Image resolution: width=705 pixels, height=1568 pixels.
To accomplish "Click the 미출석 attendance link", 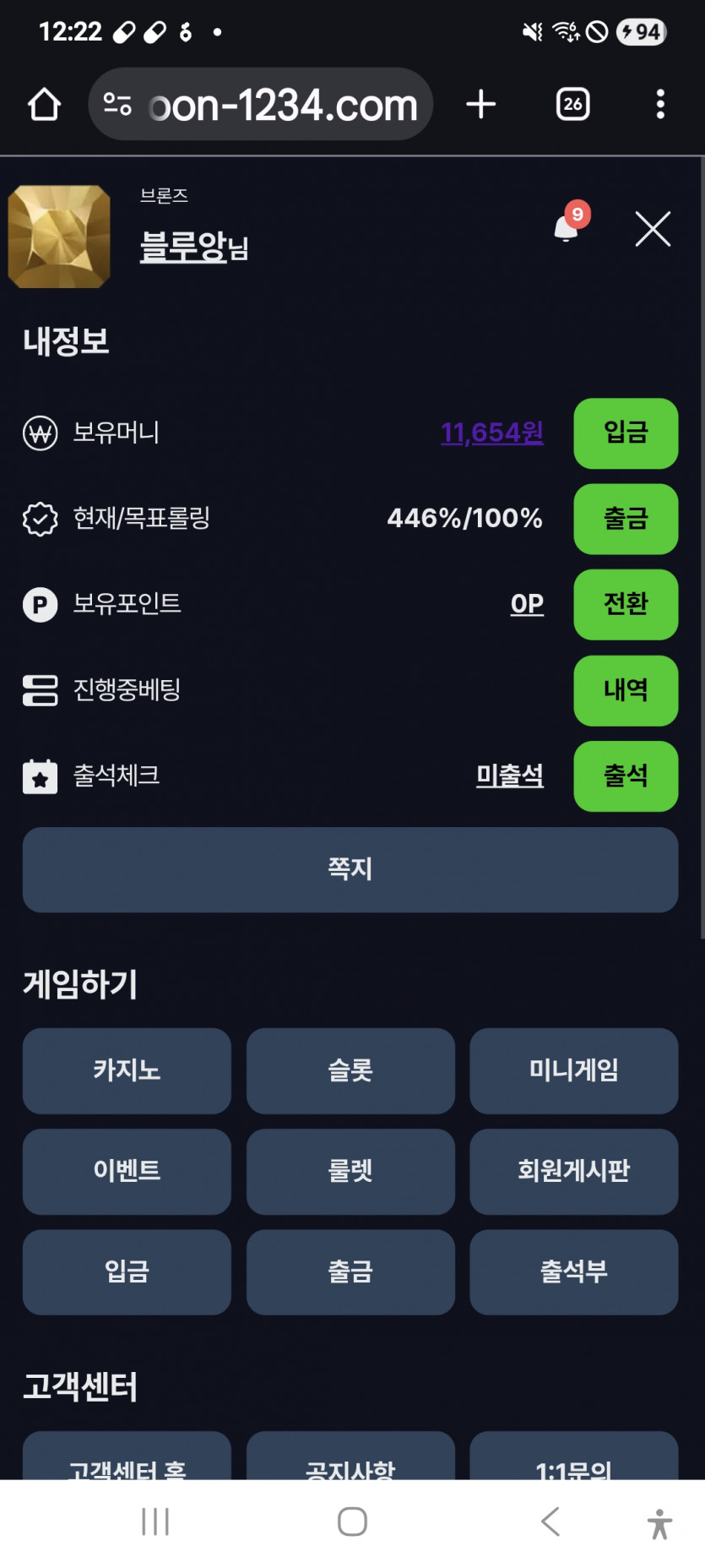I will pyautogui.click(x=510, y=776).
